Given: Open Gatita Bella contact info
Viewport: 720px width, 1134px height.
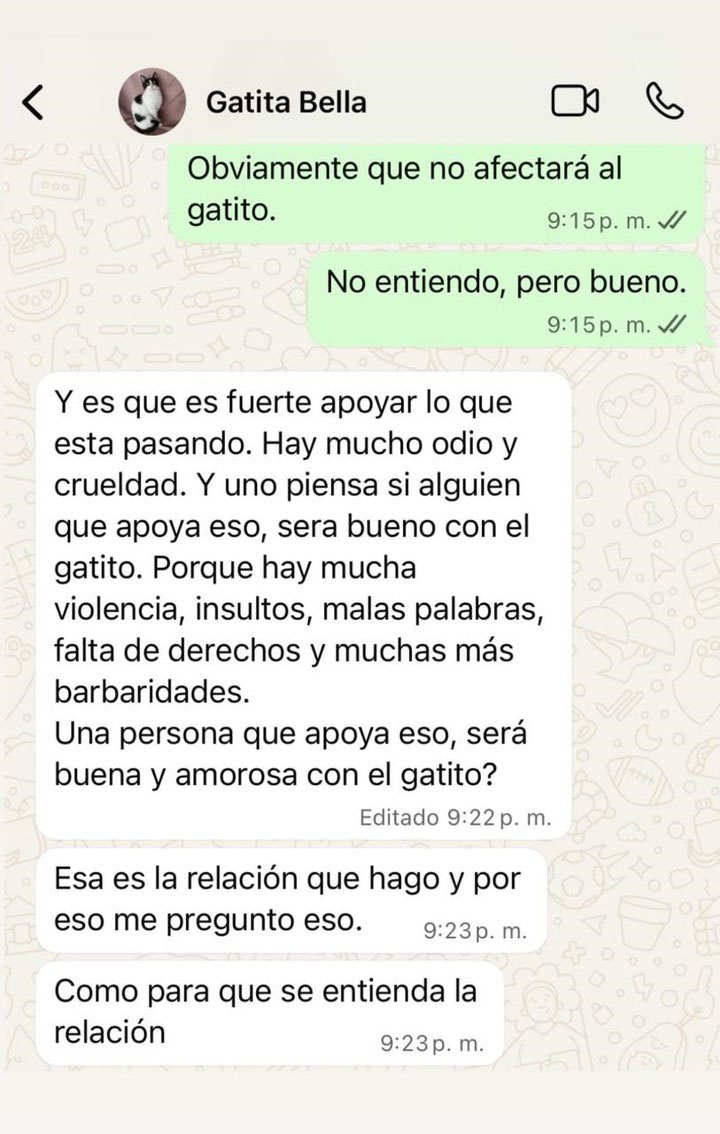Looking at the screenshot, I should point(286,102).
